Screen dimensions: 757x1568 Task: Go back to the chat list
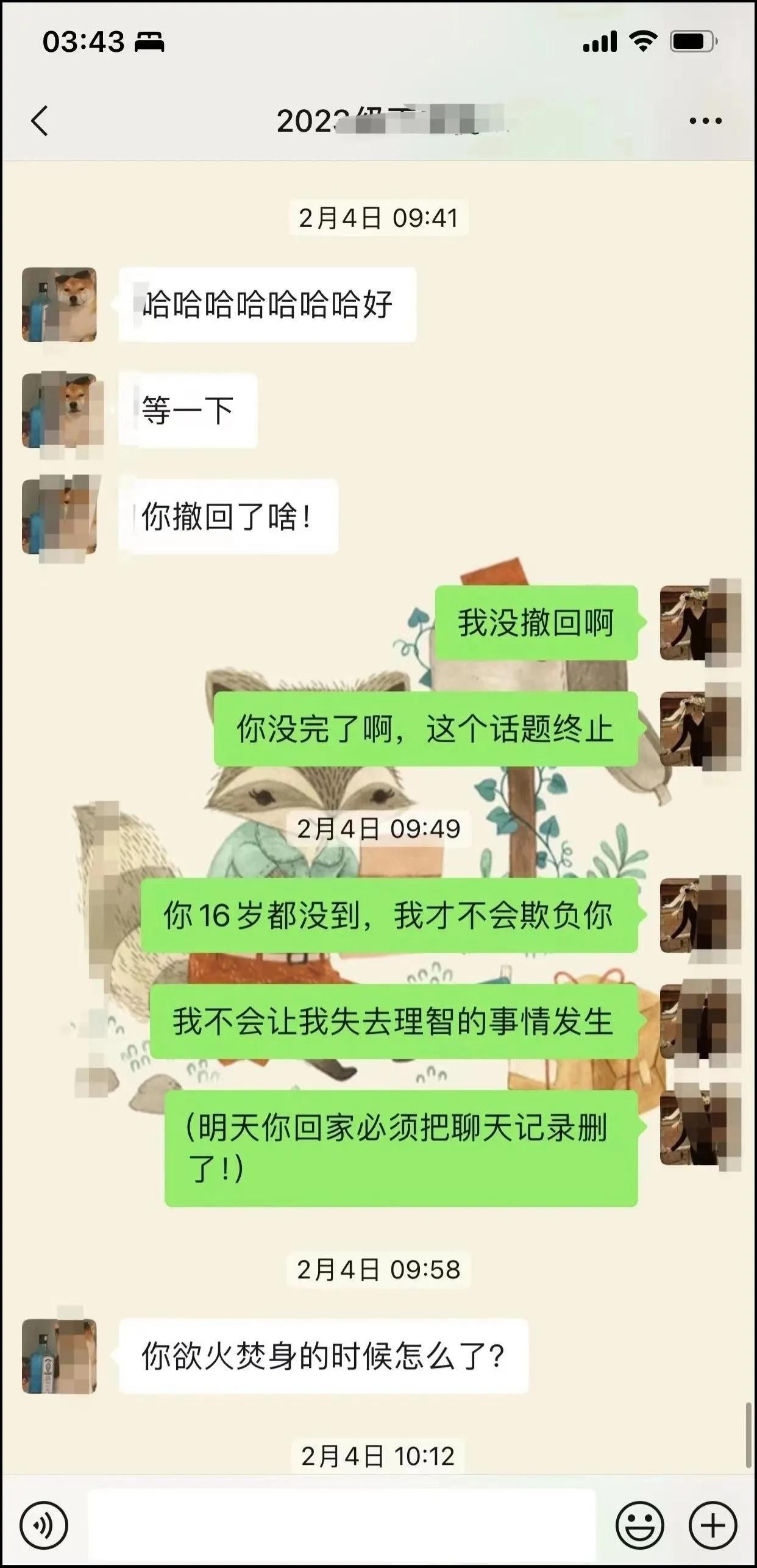coord(40,121)
